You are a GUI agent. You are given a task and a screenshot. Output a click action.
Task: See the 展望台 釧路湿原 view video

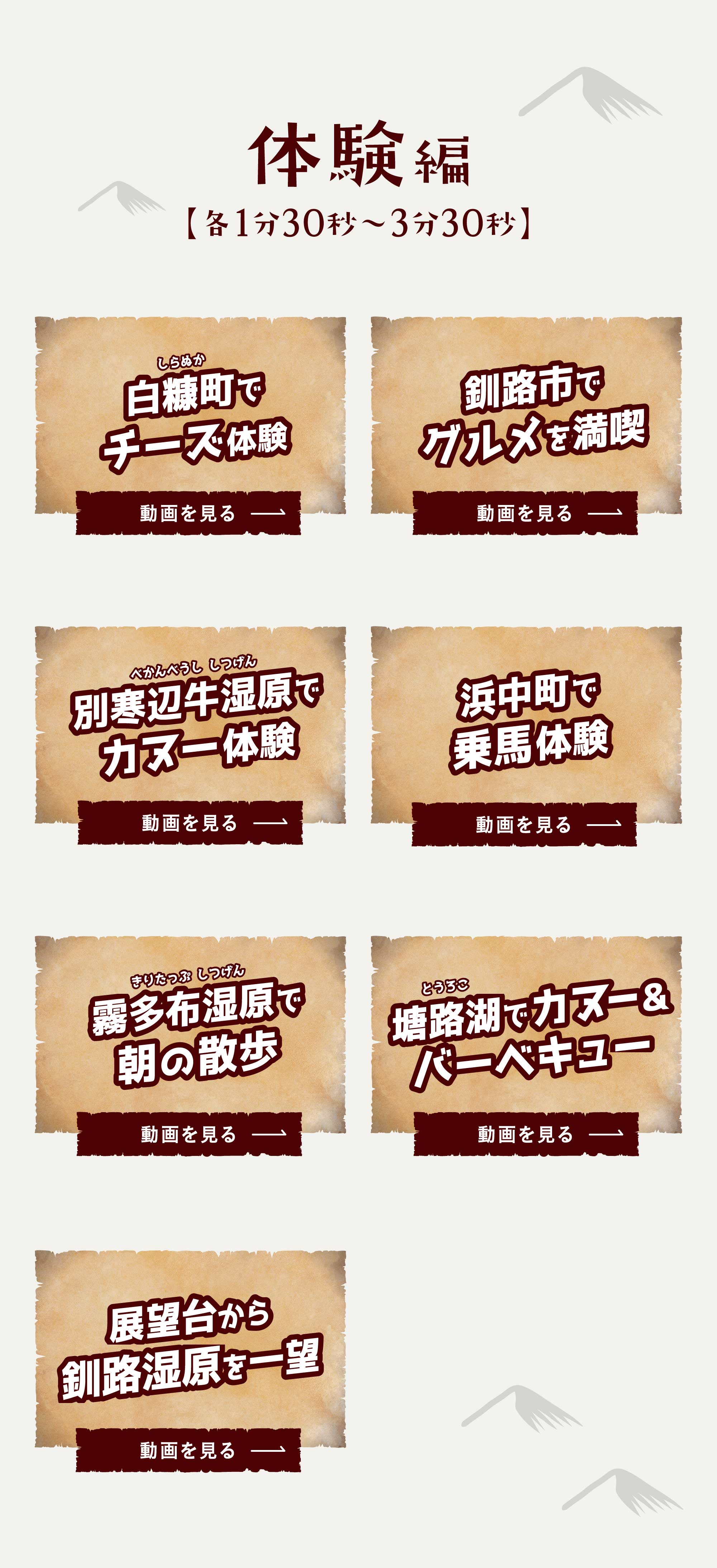coord(188,1450)
